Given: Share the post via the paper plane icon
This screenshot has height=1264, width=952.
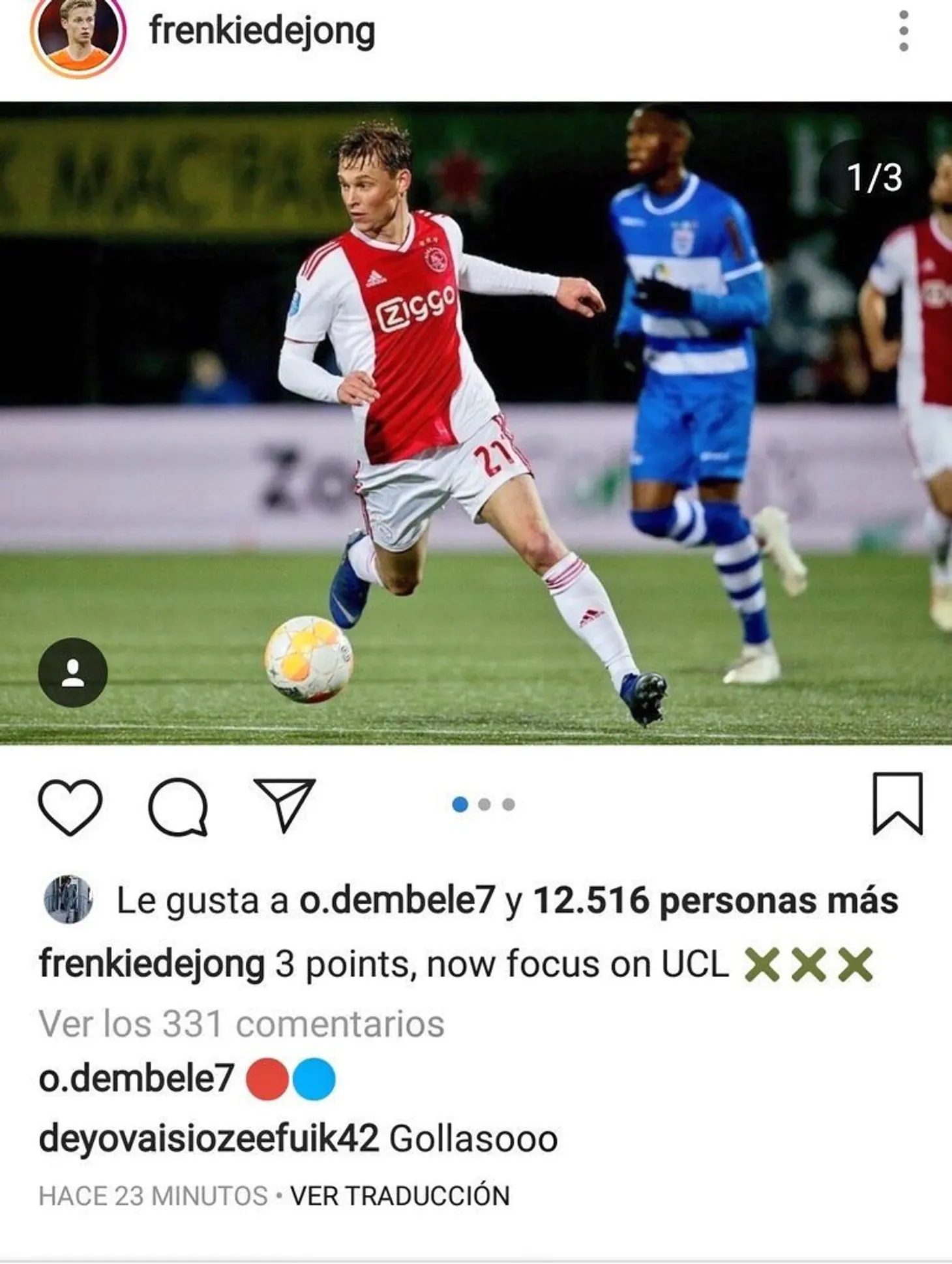Looking at the screenshot, I should pyautogui.click(x=285, y=804).
